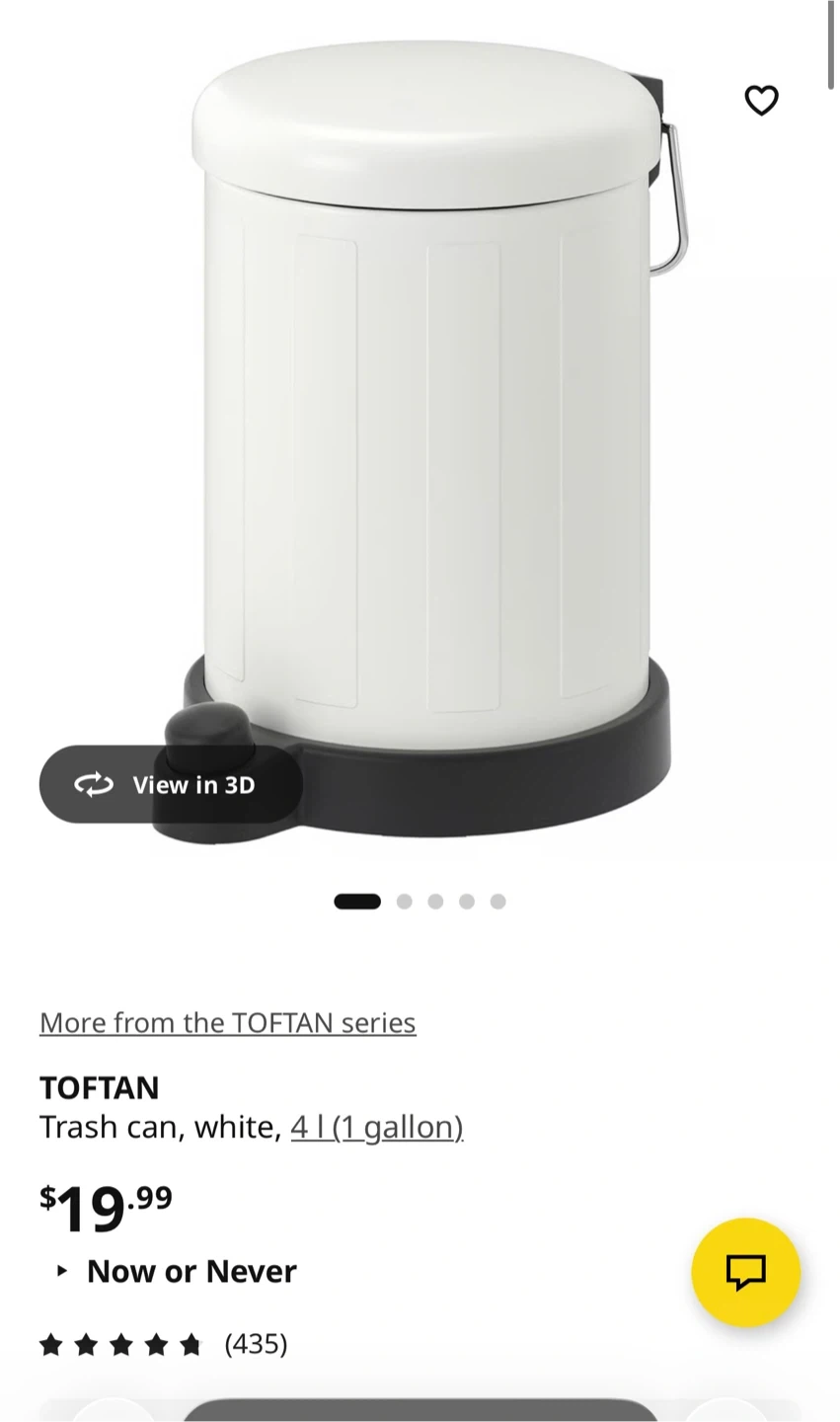This screenshot has height=1422, width=840.
Task: Open View in 3D
Action: [x=171, y=784]
